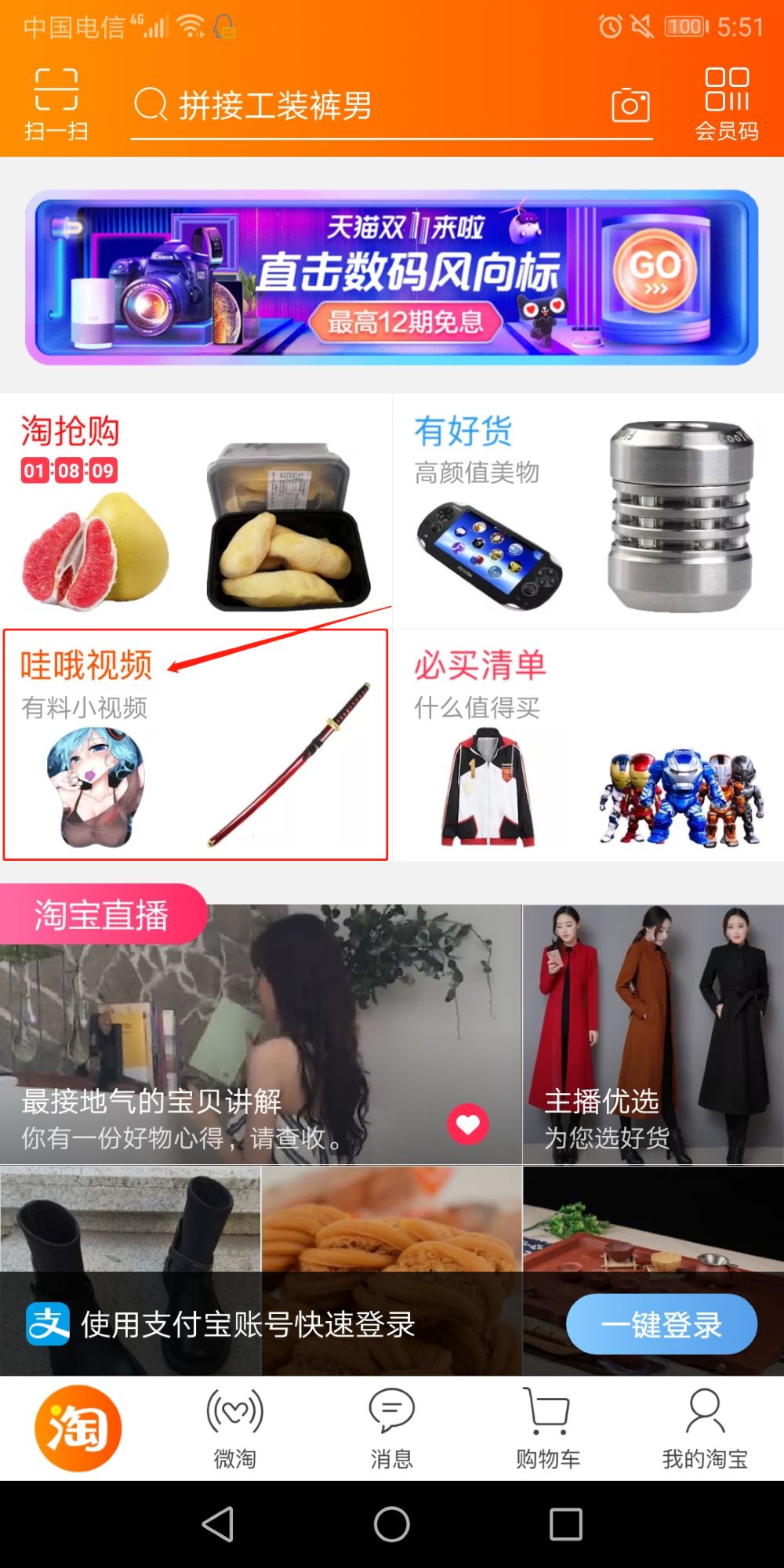The width and height of the screenshot is (784, 1568).
Task: Tap the system home button
Action: [x=391, y=1525]
